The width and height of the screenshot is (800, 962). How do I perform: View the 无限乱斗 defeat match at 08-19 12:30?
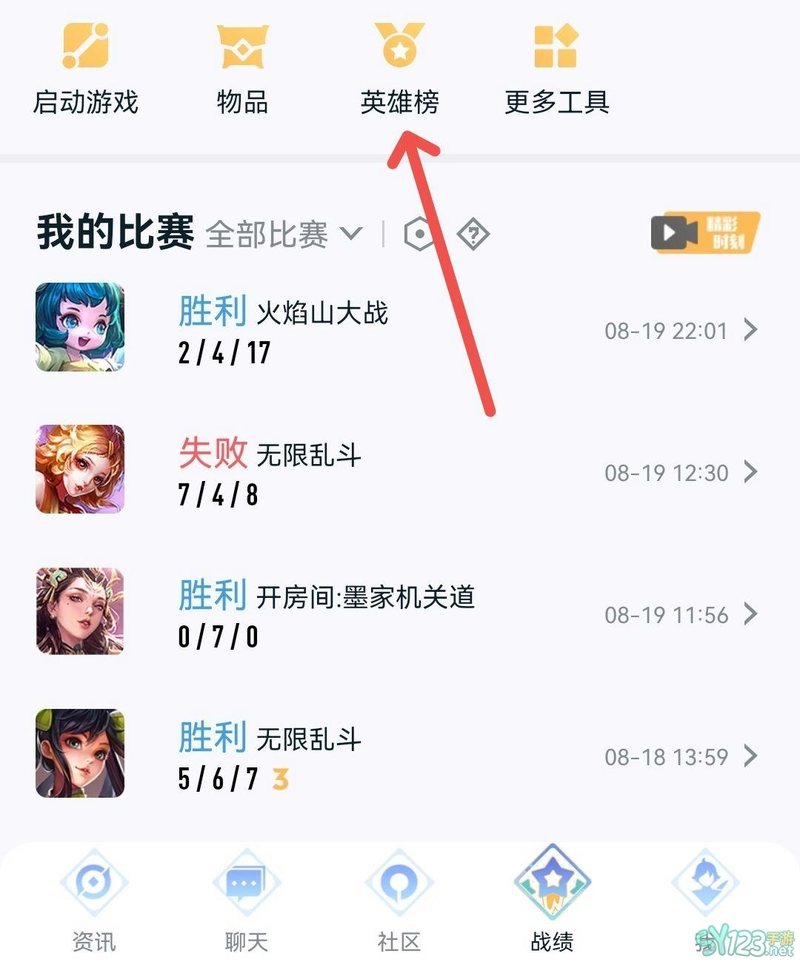tap(400, 471)
